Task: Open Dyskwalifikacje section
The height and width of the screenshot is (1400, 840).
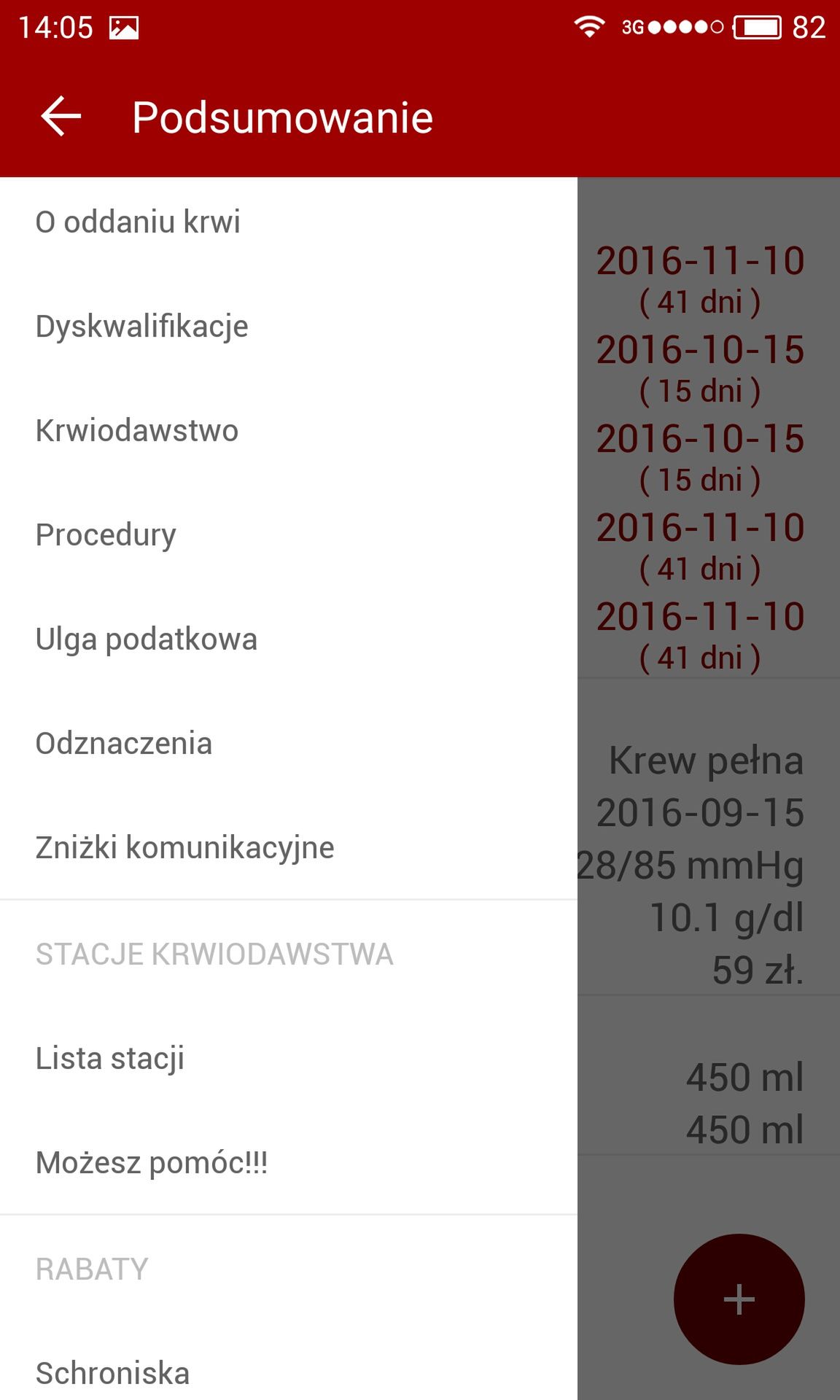Action: click(x=289, y=326)
